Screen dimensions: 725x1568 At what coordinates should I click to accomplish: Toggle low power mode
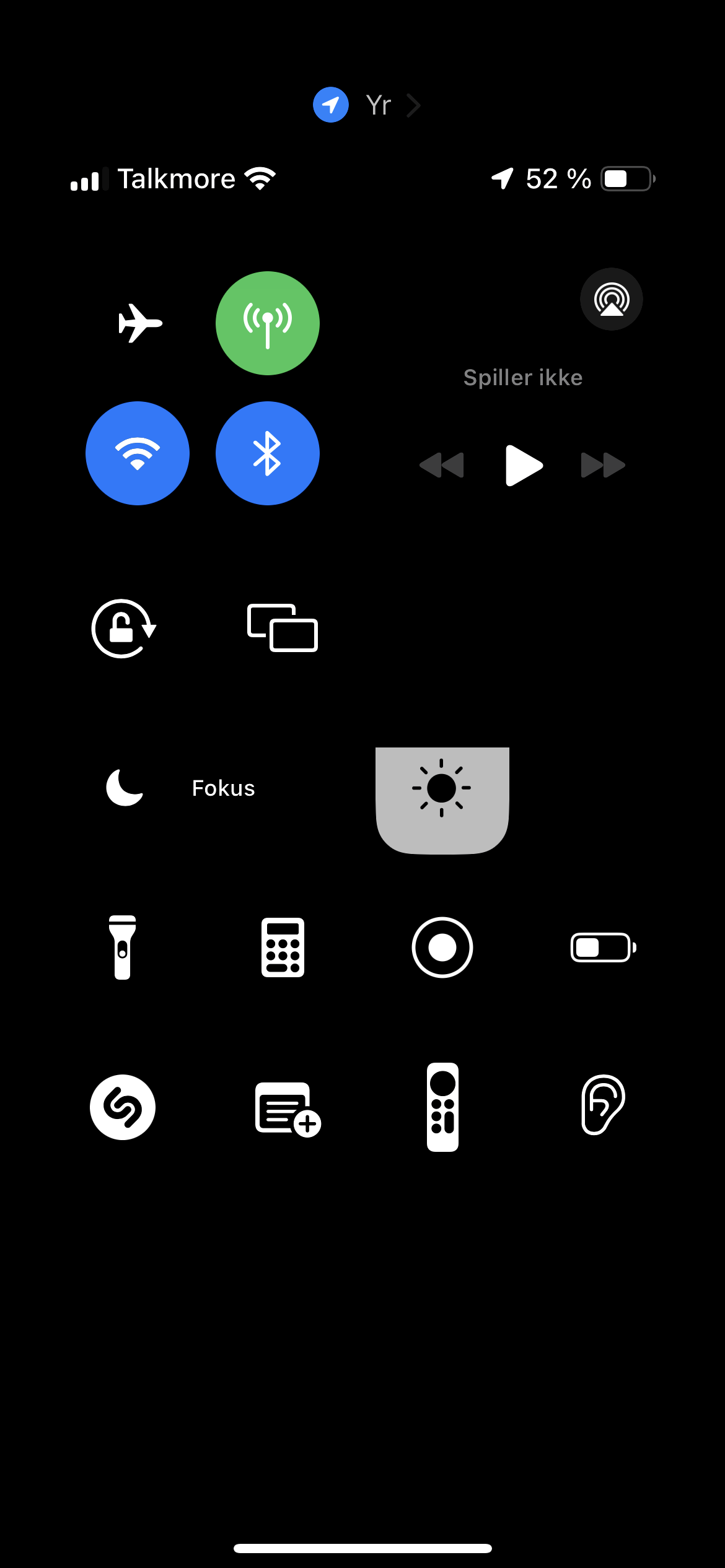[603, 947]
